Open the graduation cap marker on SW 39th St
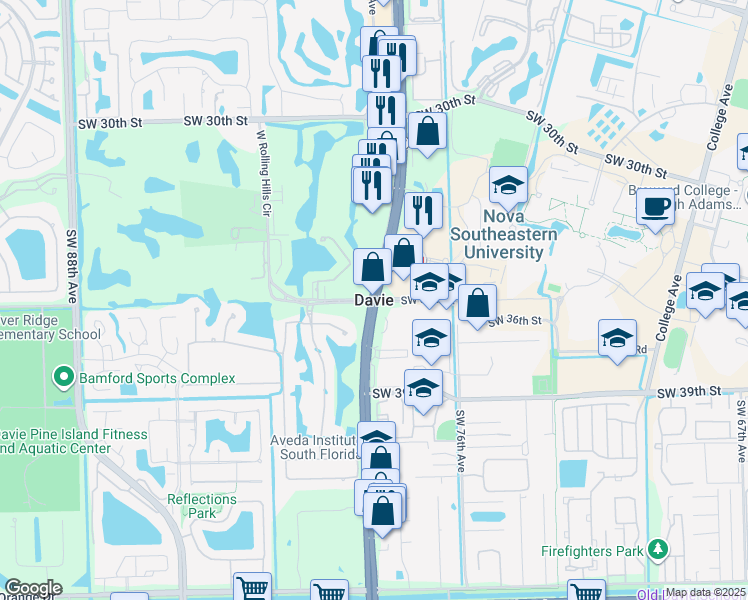This screenshot has width=748, height=600. coord(423,388)
